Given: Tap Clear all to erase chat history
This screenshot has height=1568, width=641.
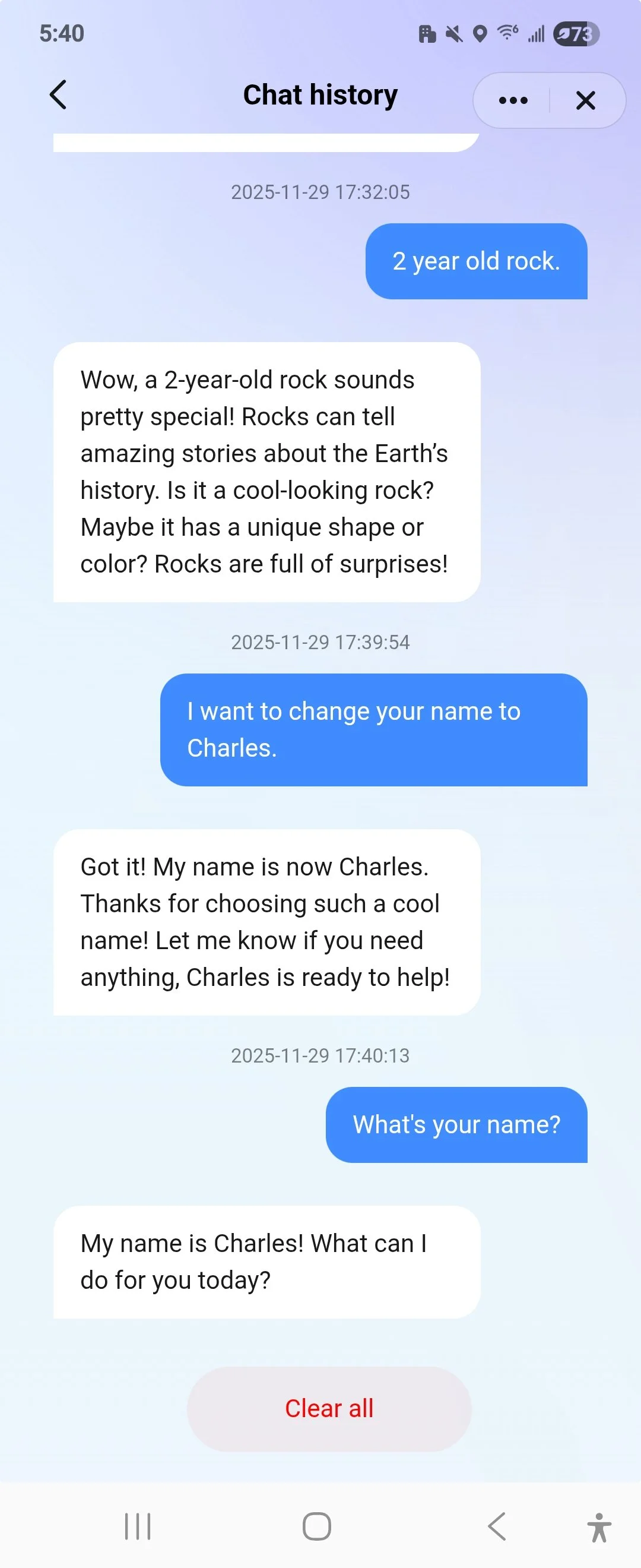Looking at the screenshot, I should click(x=329, y=1408).
